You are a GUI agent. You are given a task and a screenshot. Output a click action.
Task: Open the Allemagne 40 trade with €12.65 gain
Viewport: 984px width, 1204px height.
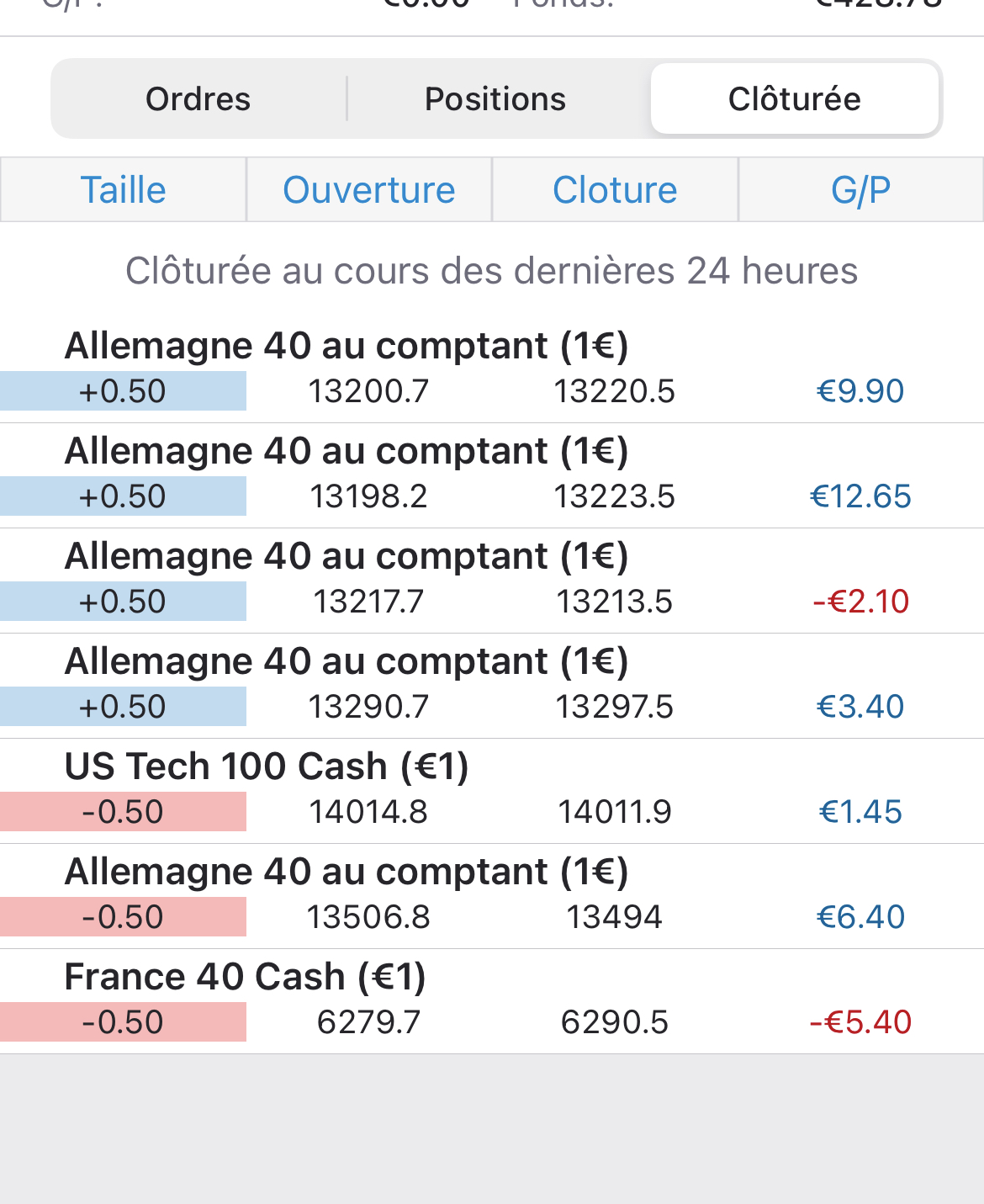click(x=492, y=475)
